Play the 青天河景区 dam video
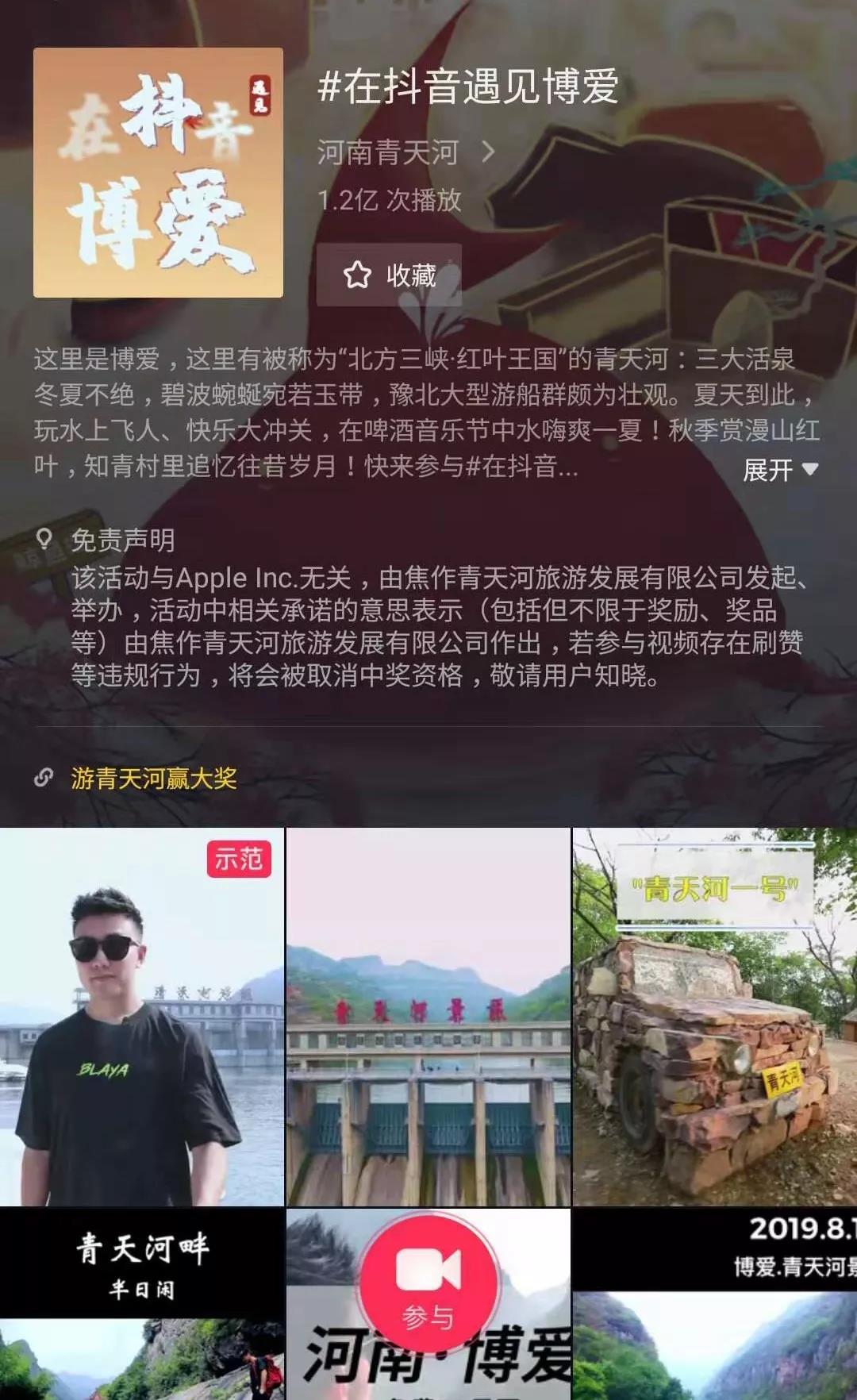857x1400 pixels. [x=428, y=1017]
